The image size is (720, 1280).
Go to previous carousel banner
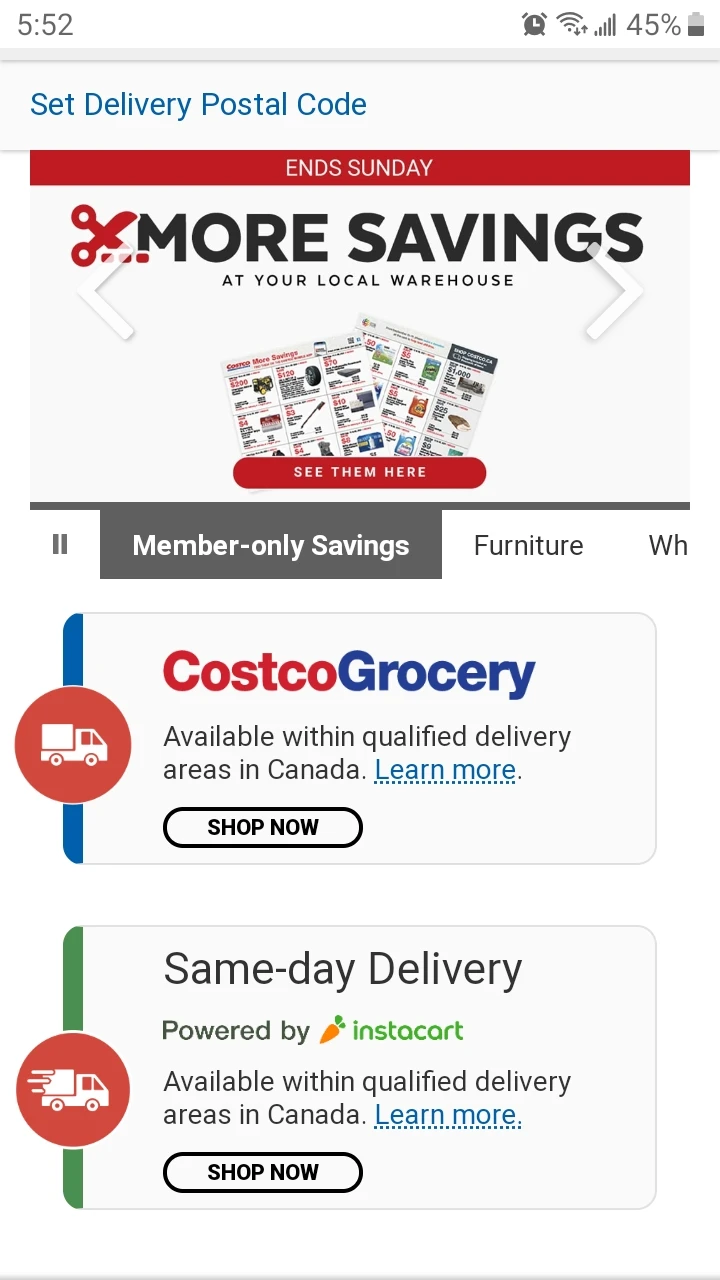pyautogui.click(x=106, y=290)
